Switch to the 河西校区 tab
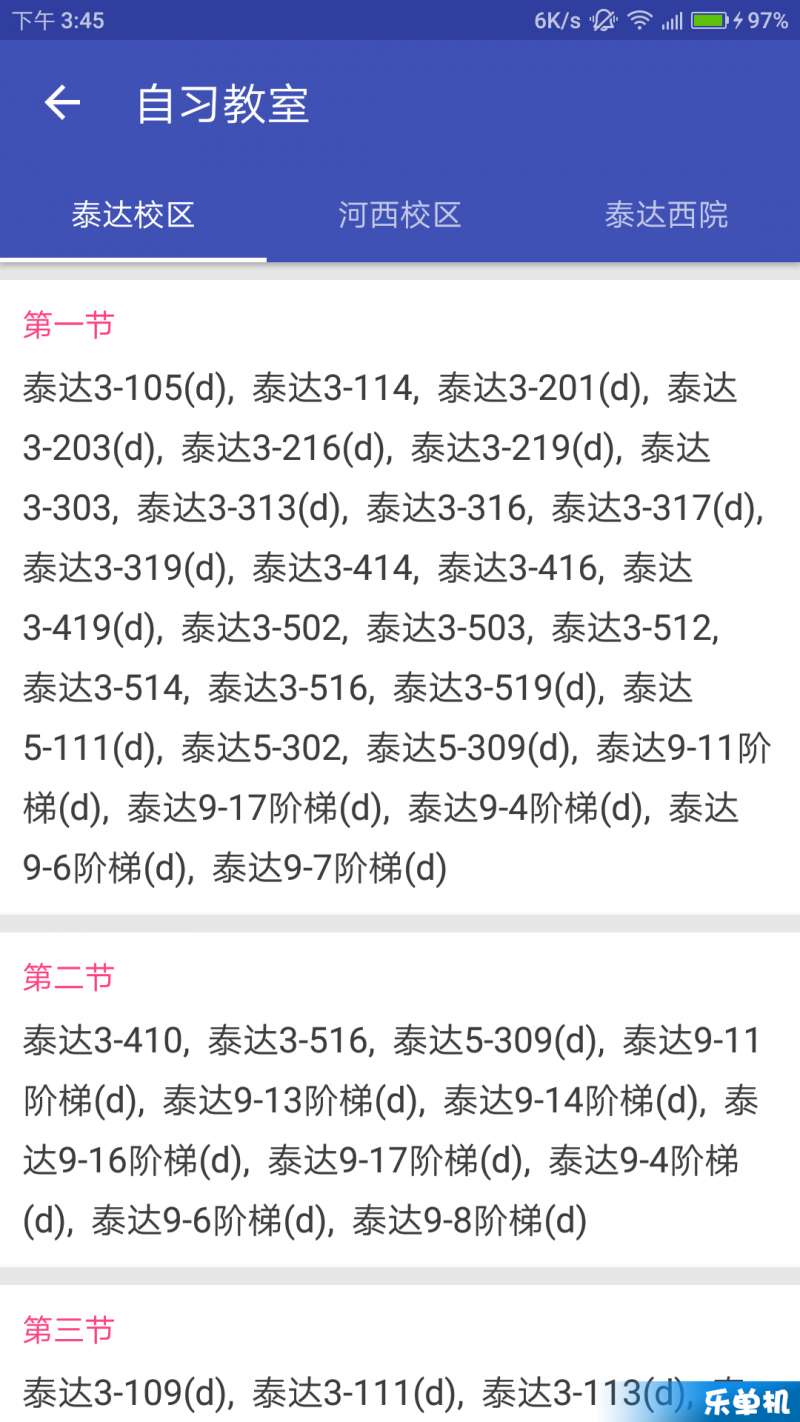Viewport: 800px width, 1422px height. tap(400, 215)
